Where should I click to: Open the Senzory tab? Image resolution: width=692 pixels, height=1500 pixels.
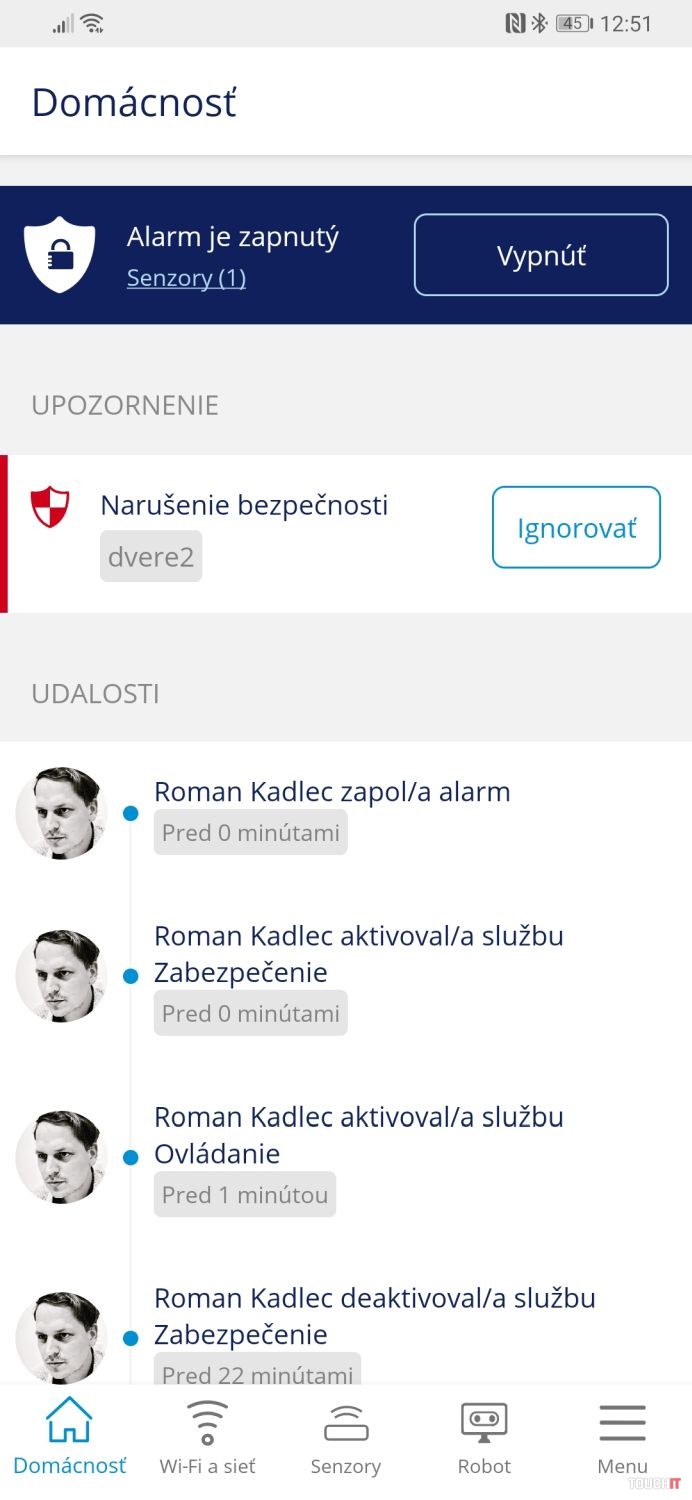click(x=346, y=1438)
